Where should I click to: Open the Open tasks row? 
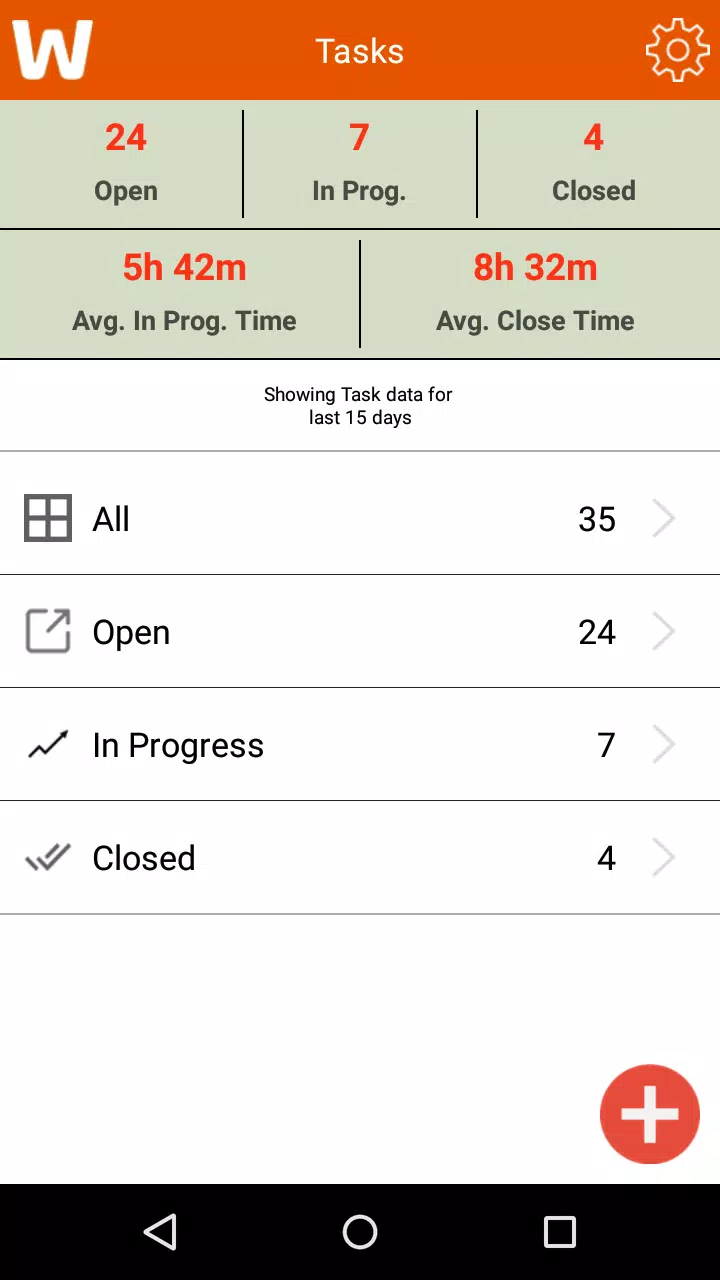click(360, 632)
